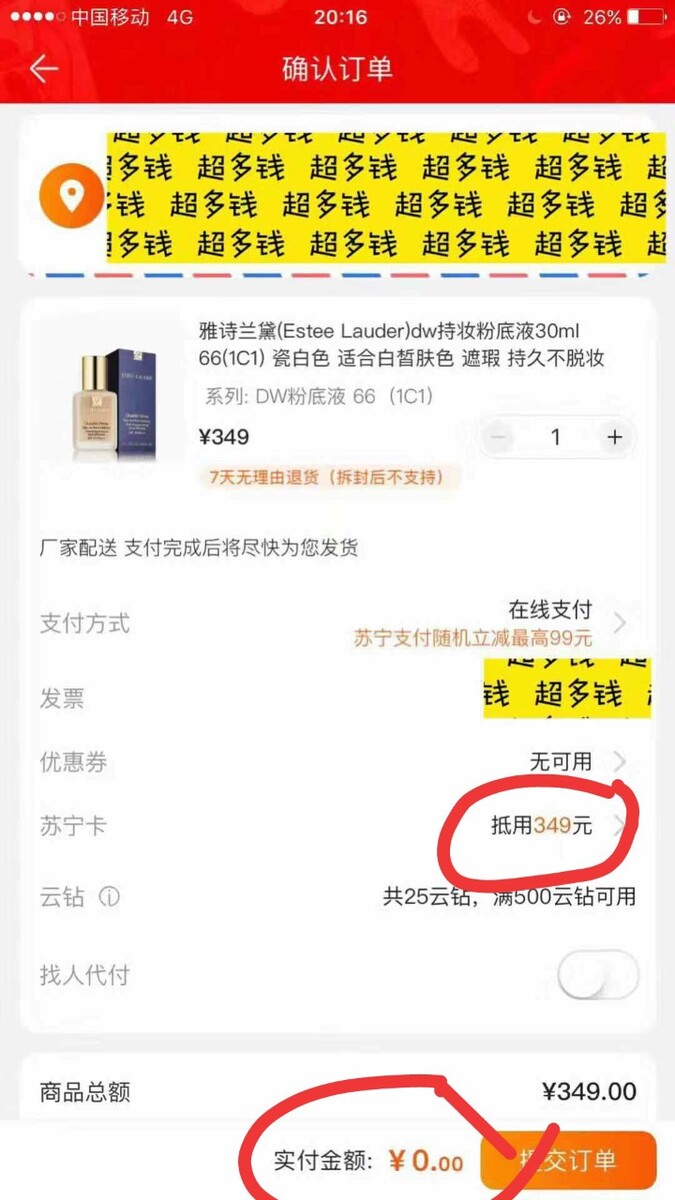Increase product quantity with plus button
The width and height of the screenshot is (675, 1200).
point(614,437)
